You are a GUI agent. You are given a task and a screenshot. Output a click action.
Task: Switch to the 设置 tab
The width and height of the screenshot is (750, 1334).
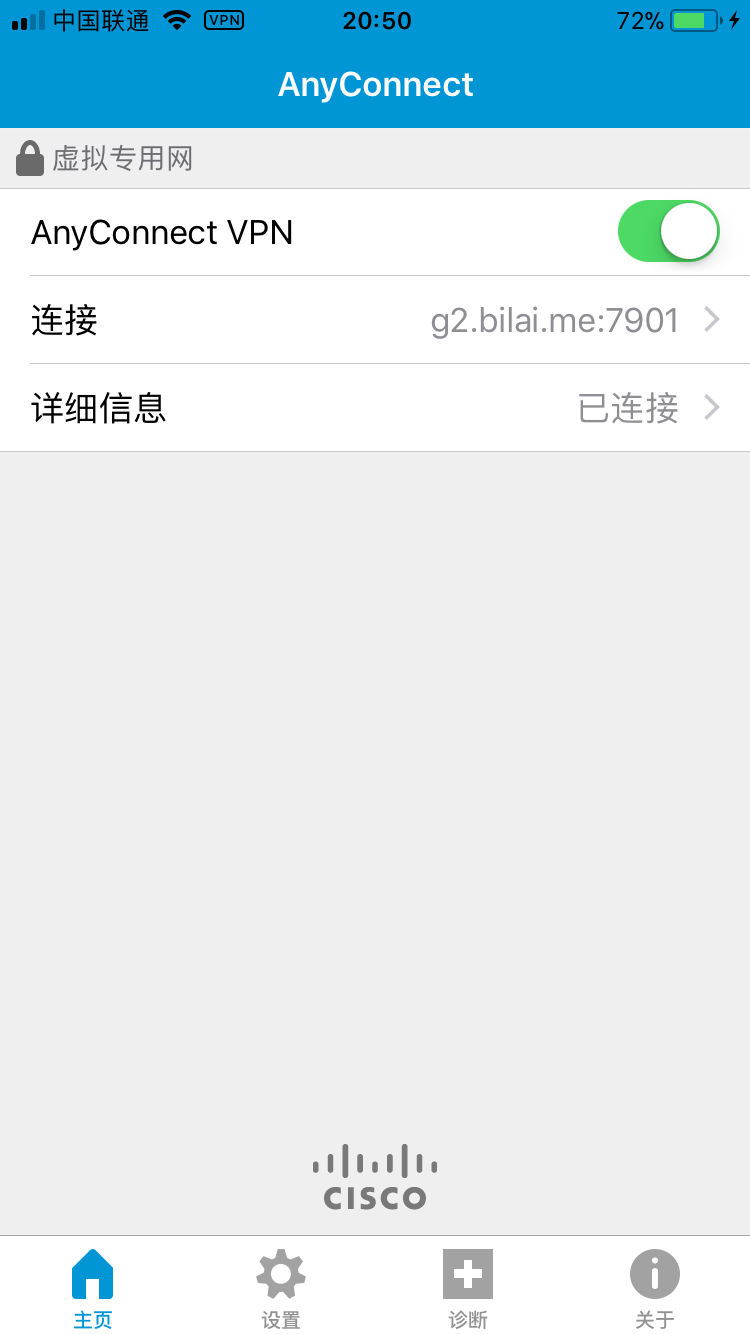281,1288
